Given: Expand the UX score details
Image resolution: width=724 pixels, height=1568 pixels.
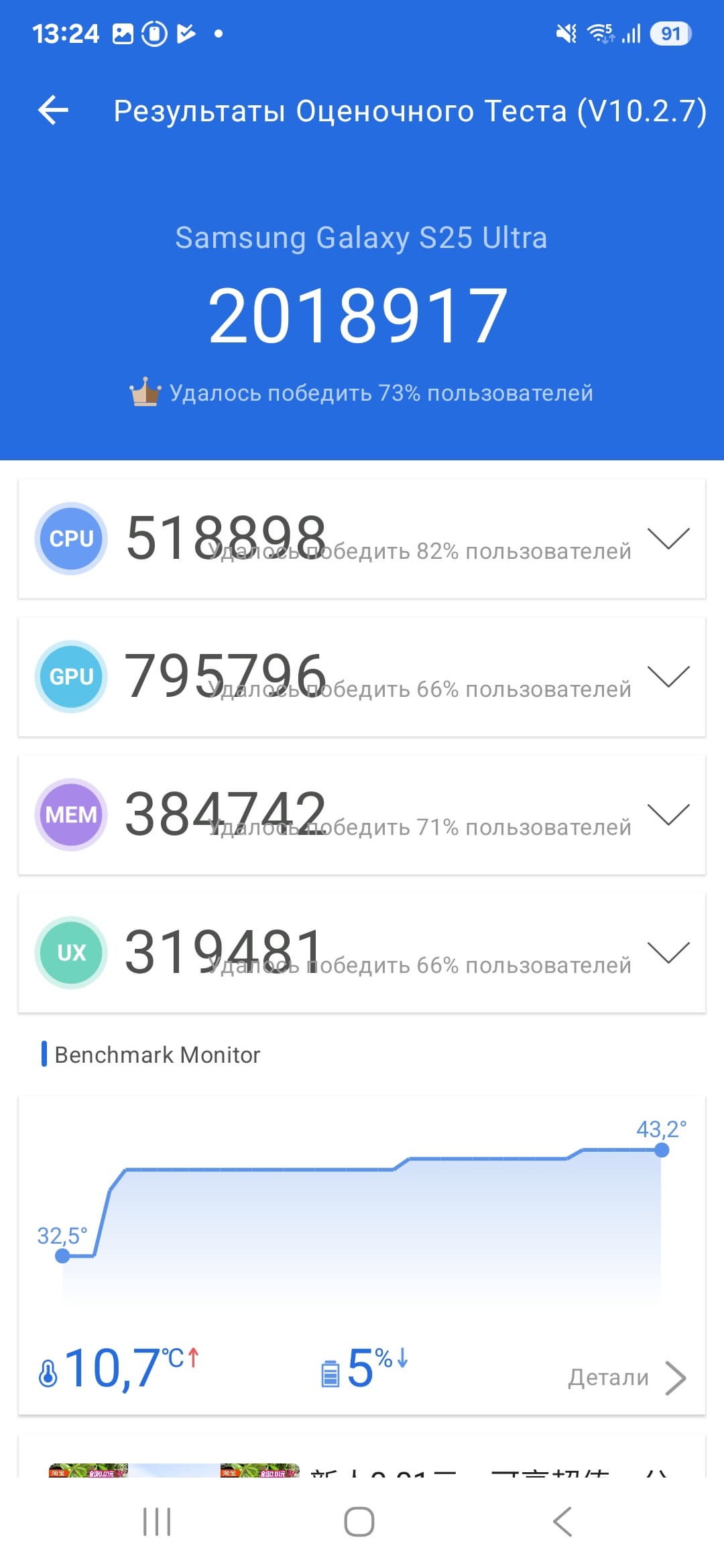Looking at the screenshot, I should tap(668, 953).
